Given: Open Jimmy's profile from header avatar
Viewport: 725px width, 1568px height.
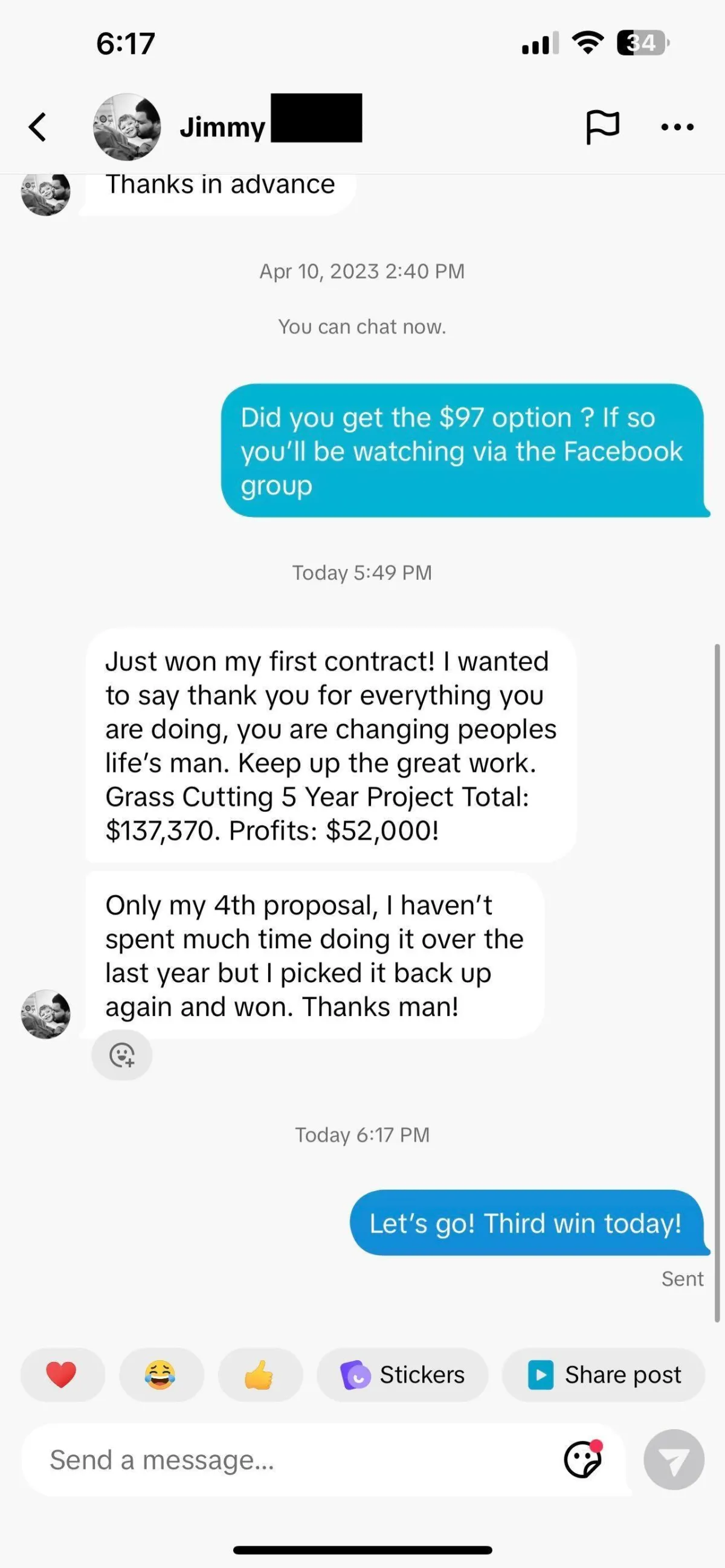Looking at the screenshot, I should [x=127, y=127].
